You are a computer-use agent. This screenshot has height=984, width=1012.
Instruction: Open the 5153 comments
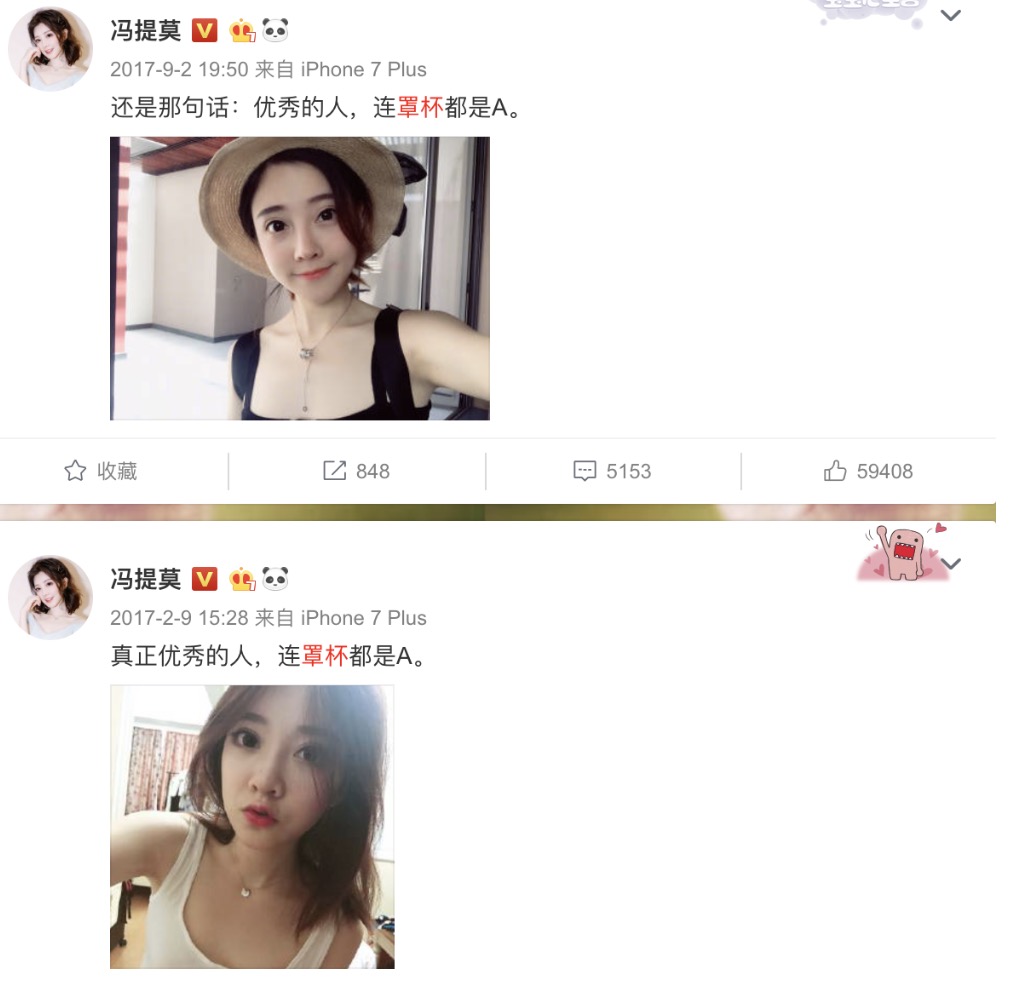(x=612, y=471)
